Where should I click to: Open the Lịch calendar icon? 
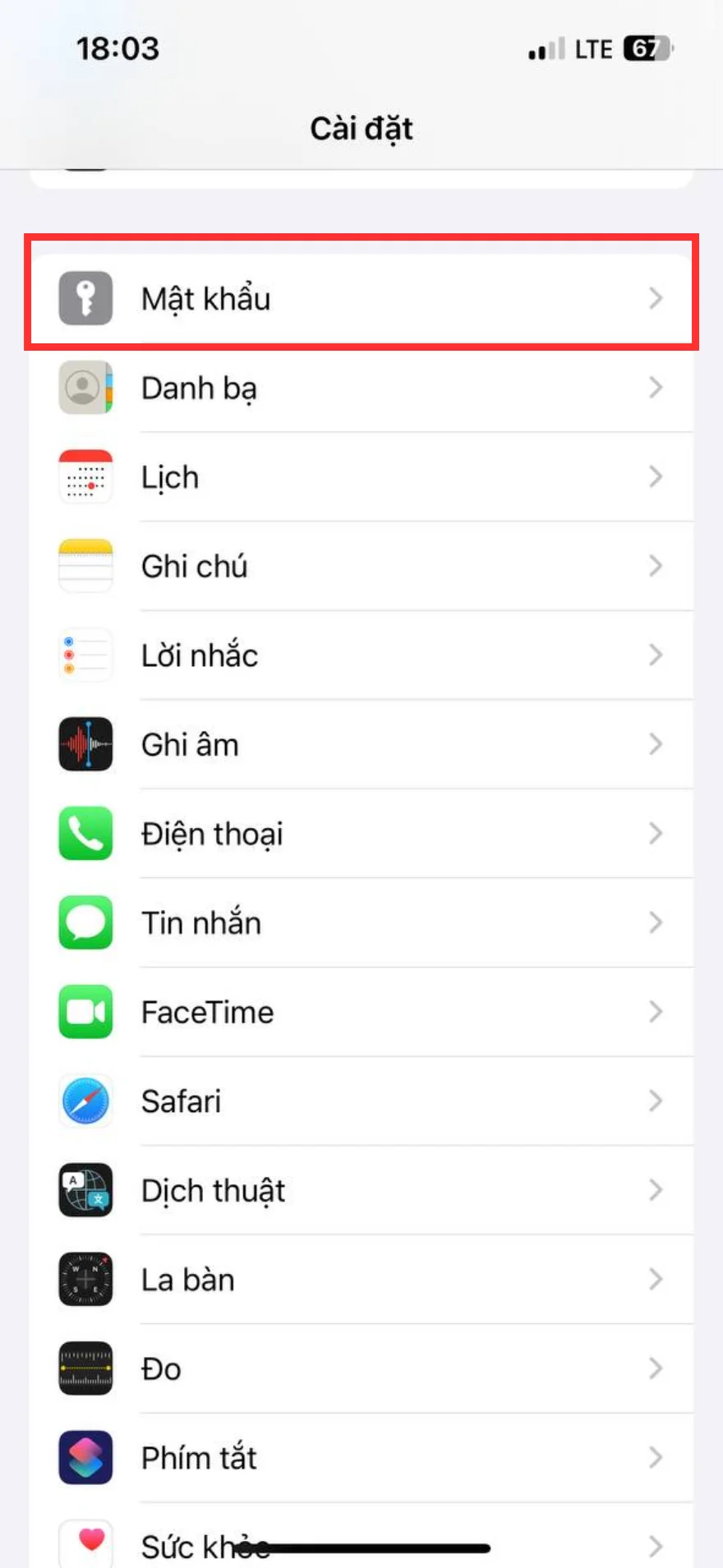pos(85,476)
